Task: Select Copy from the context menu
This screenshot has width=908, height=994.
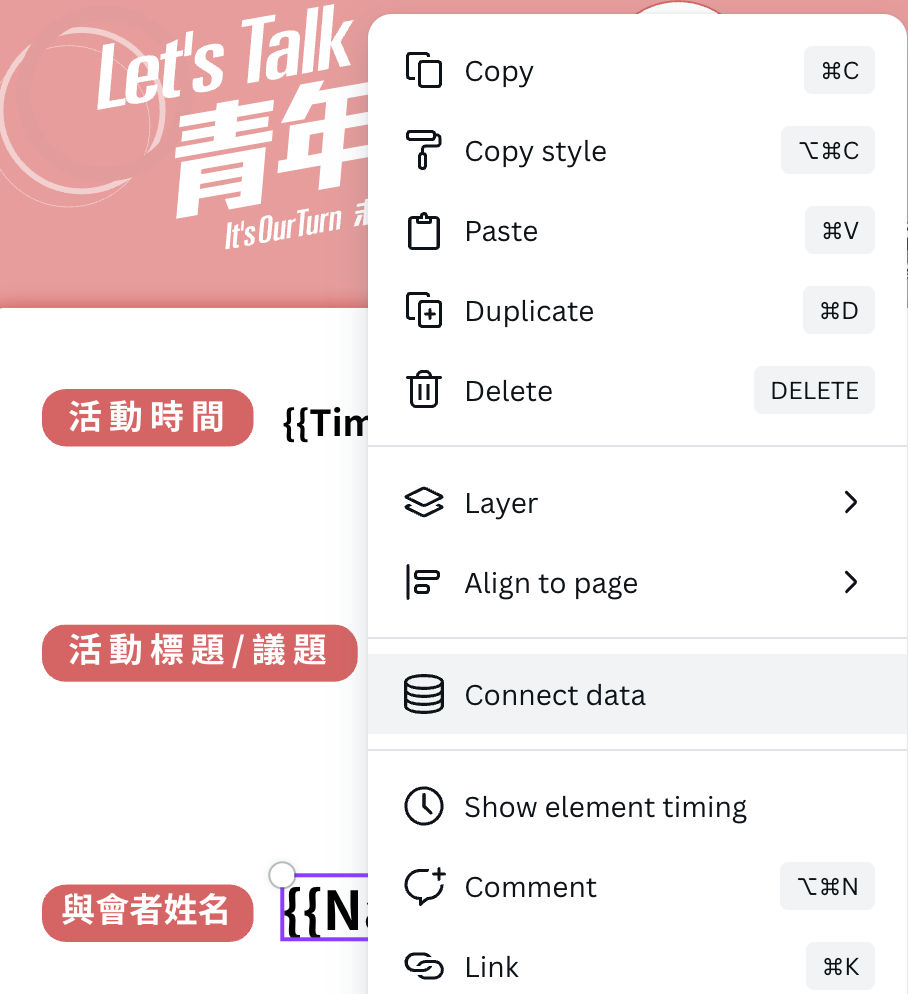Action: [x=498, y=72]
